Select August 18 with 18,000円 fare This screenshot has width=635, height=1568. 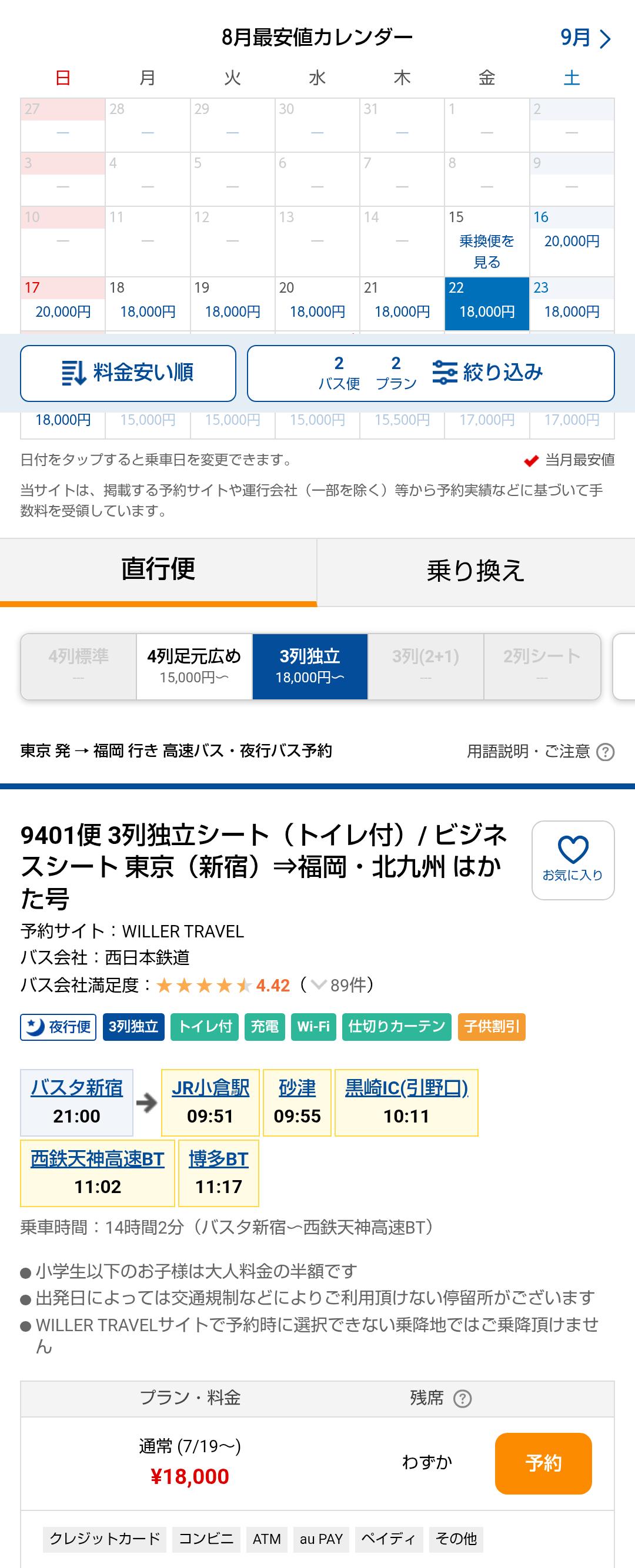coord(148,304)
